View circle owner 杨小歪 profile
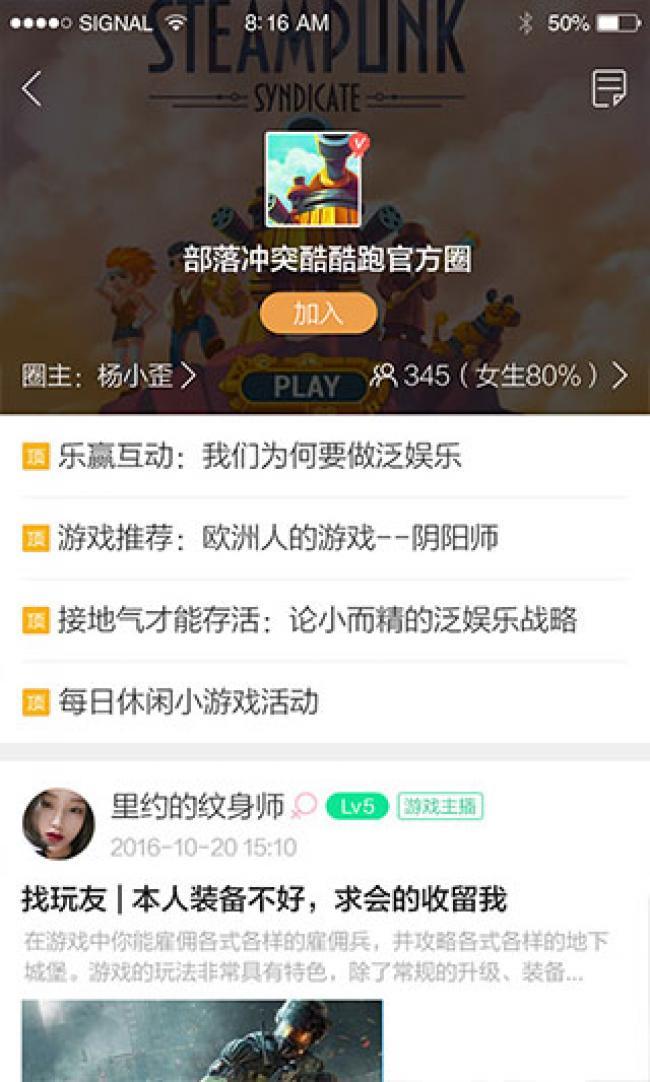Screen dimensions: 650x1082 [108, 376]
